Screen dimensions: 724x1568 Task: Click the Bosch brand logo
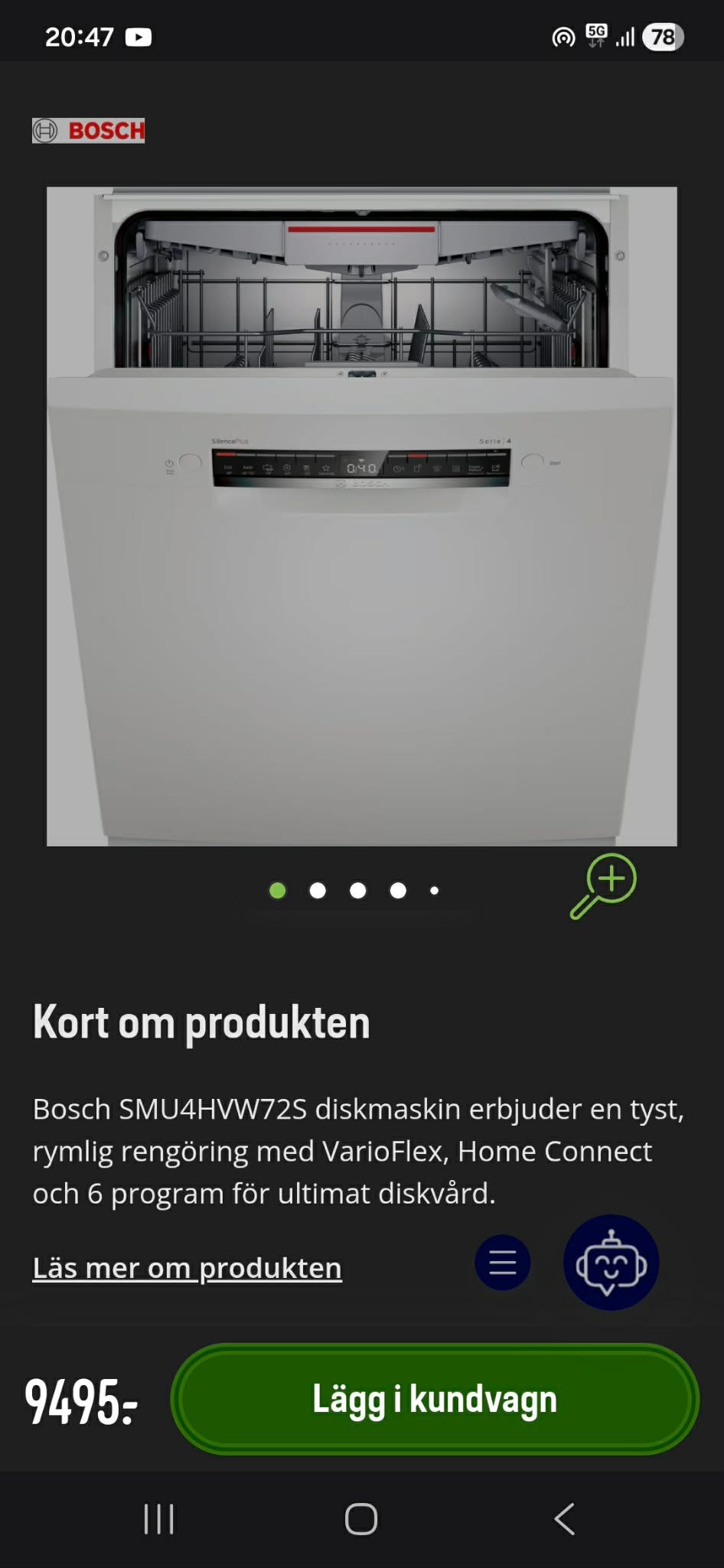pyautogui.click(x=89, y=131)
